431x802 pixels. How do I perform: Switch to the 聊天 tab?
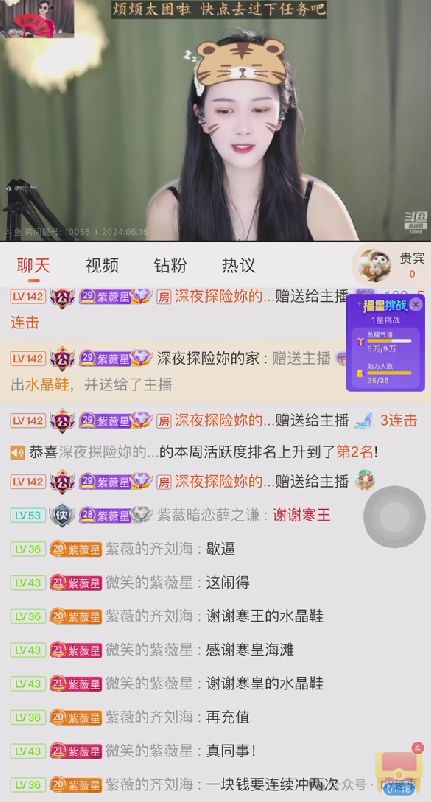(x=33, y=265)
